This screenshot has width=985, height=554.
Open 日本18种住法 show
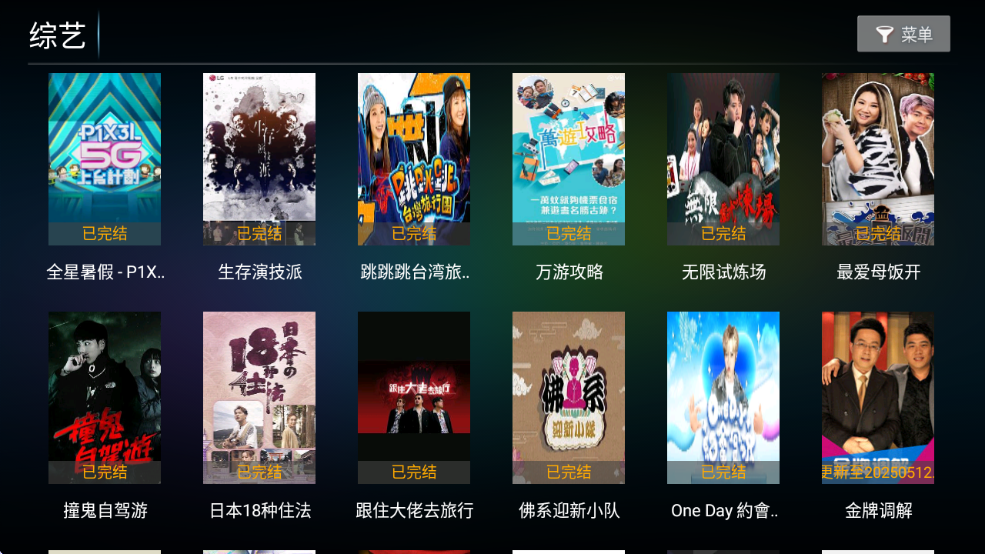coord(259,398)
